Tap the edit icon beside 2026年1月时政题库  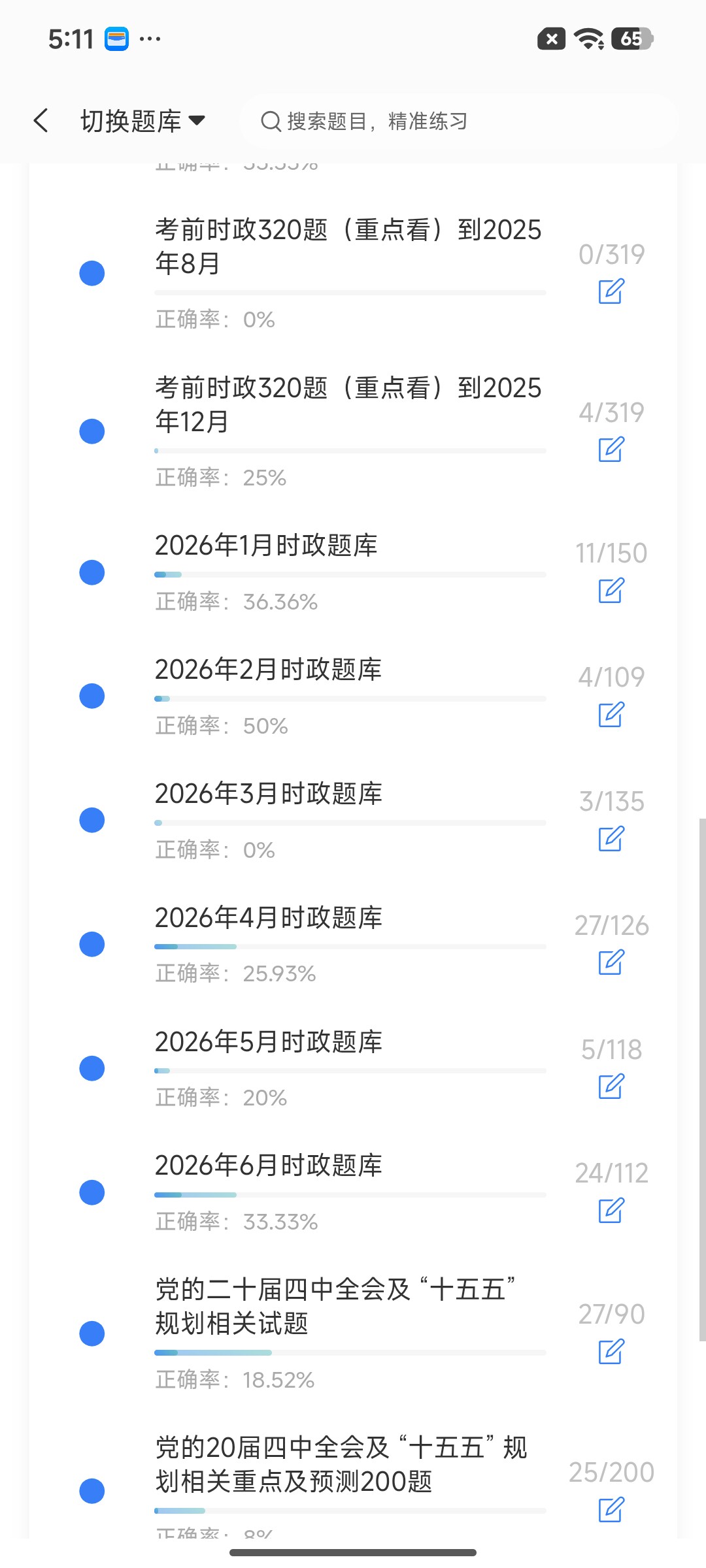click(611, 590)
